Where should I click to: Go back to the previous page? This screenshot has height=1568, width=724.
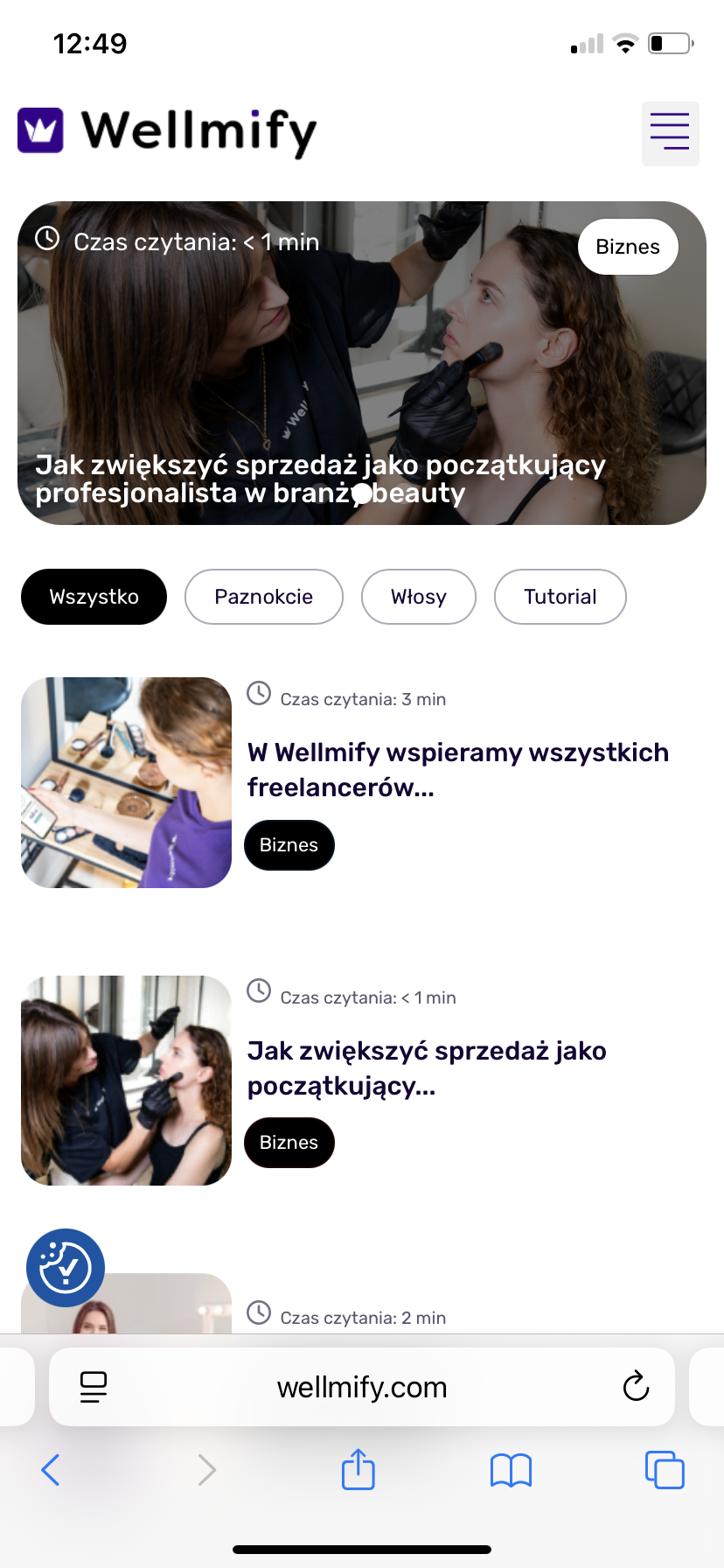(51, 1470)
